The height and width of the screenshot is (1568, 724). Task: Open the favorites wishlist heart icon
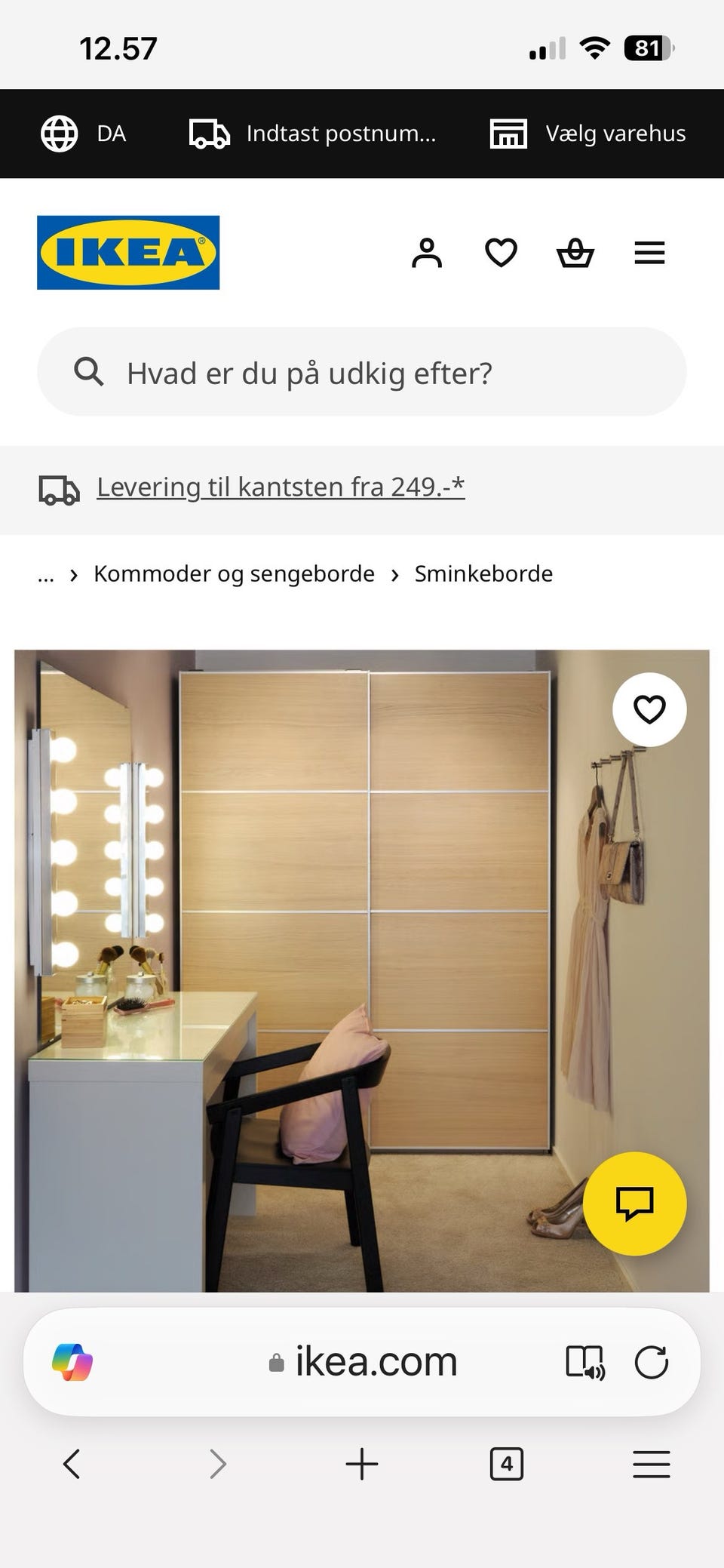coord(500,253)
